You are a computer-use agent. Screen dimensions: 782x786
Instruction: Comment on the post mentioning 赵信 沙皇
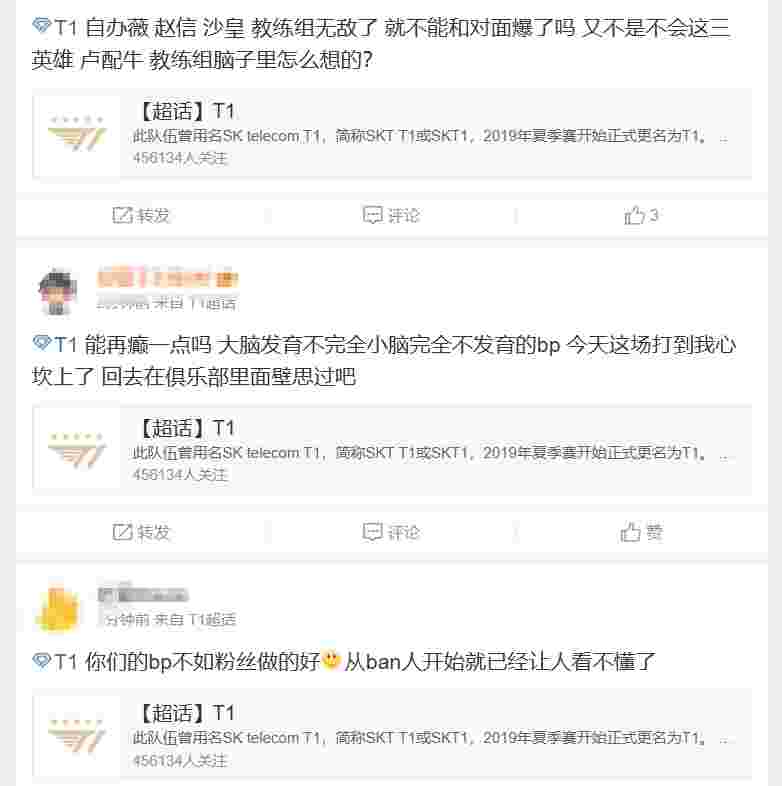[x=391, y=215]
